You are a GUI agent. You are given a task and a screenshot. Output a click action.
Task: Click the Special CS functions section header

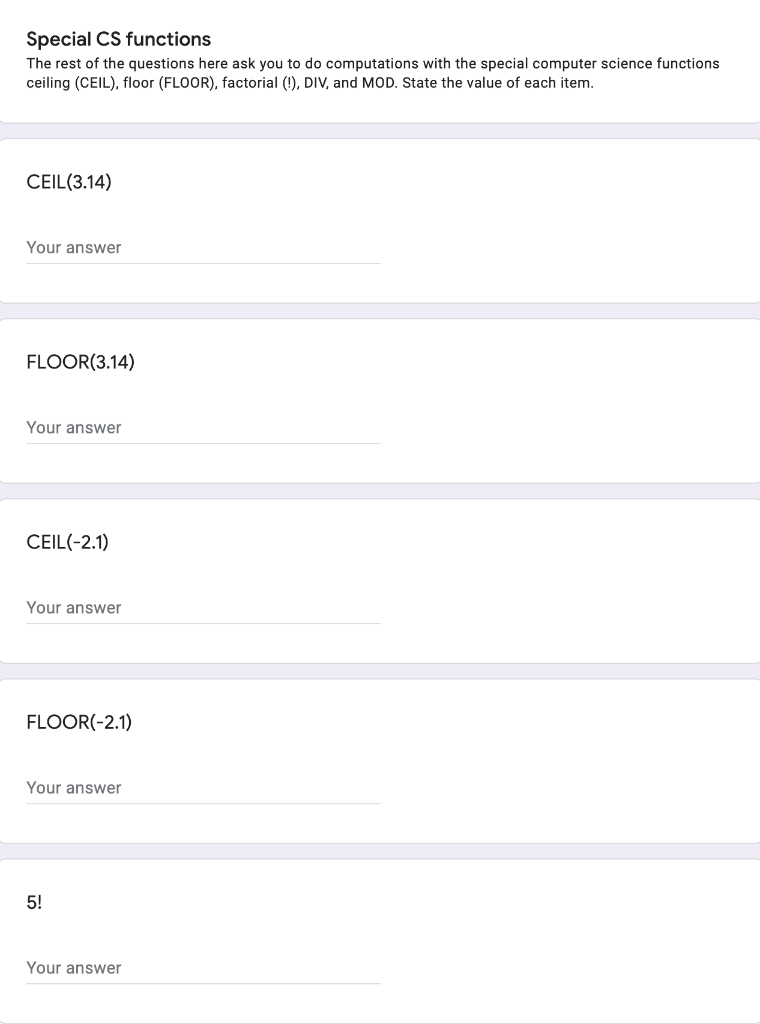tap(119, 39)
